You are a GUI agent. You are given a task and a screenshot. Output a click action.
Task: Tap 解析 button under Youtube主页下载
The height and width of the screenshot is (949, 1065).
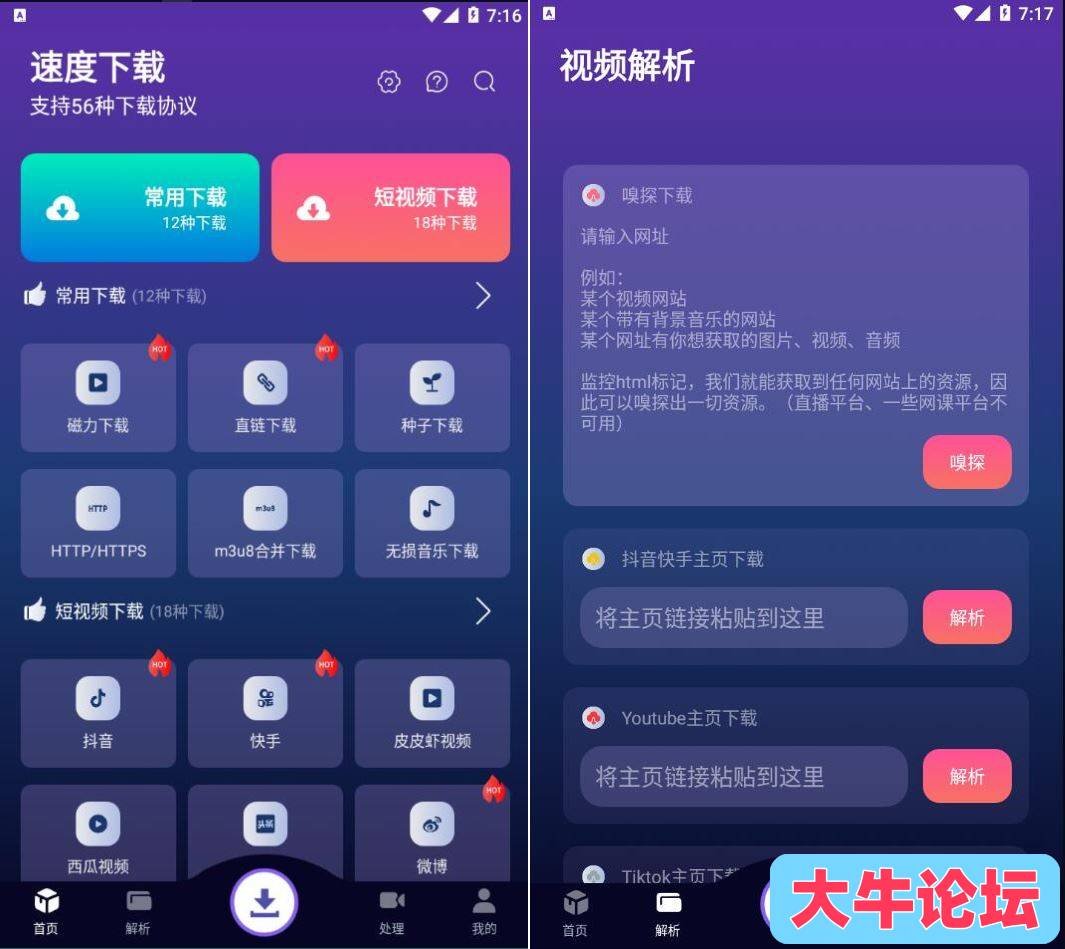(967, 776)
